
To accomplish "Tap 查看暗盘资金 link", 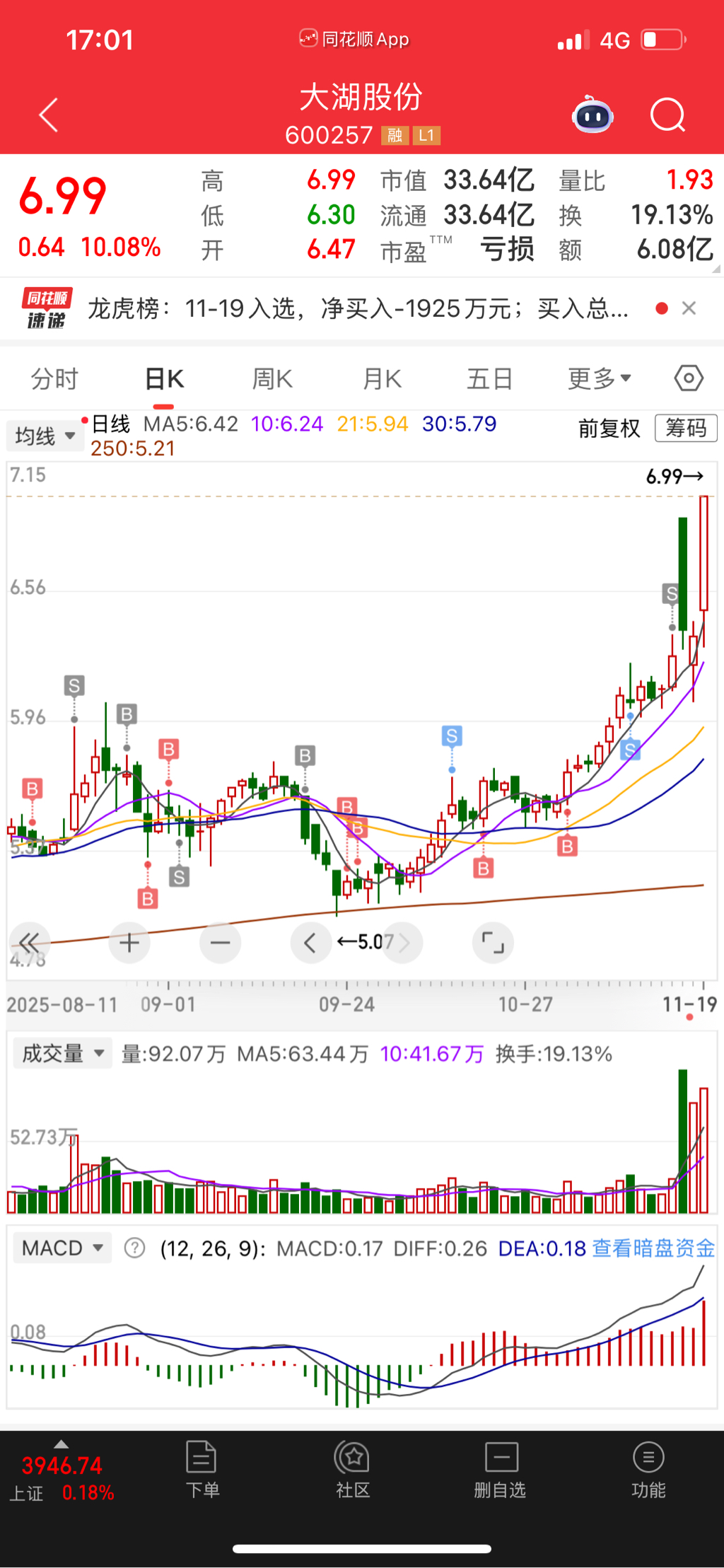I will click(x=653, y=1249).
